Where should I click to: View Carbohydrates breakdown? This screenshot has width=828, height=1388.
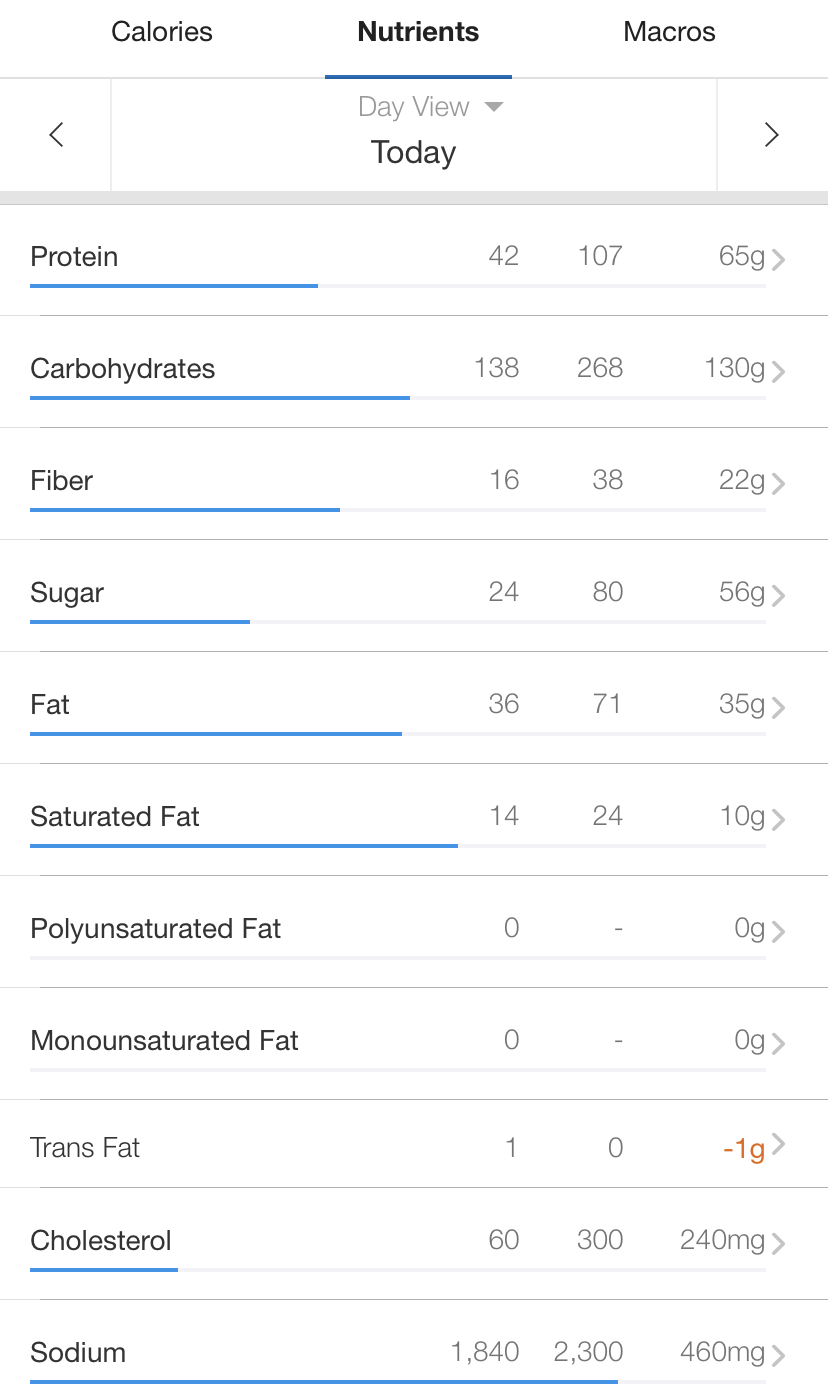414,371
